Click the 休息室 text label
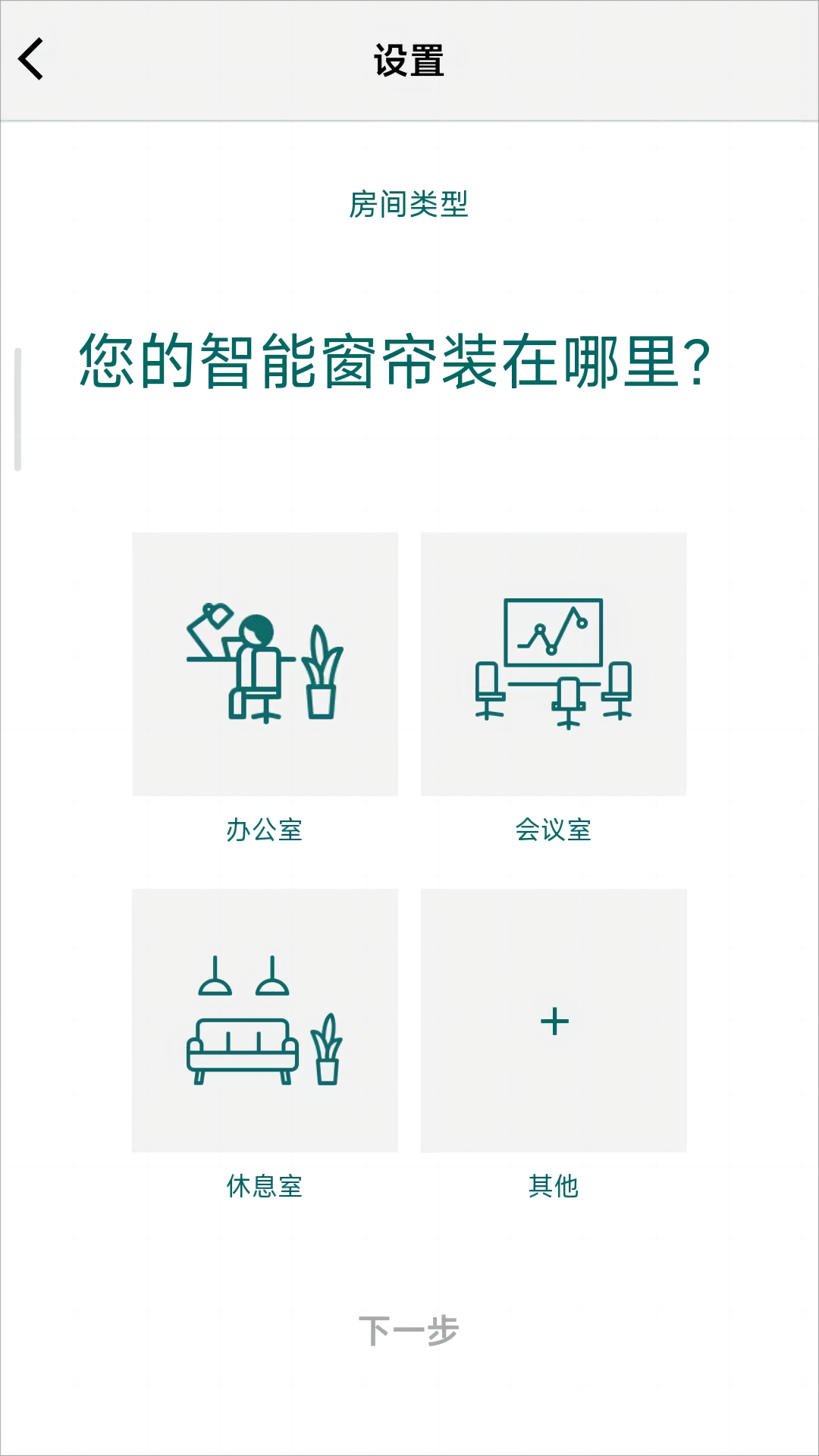 pos(264,1187)
